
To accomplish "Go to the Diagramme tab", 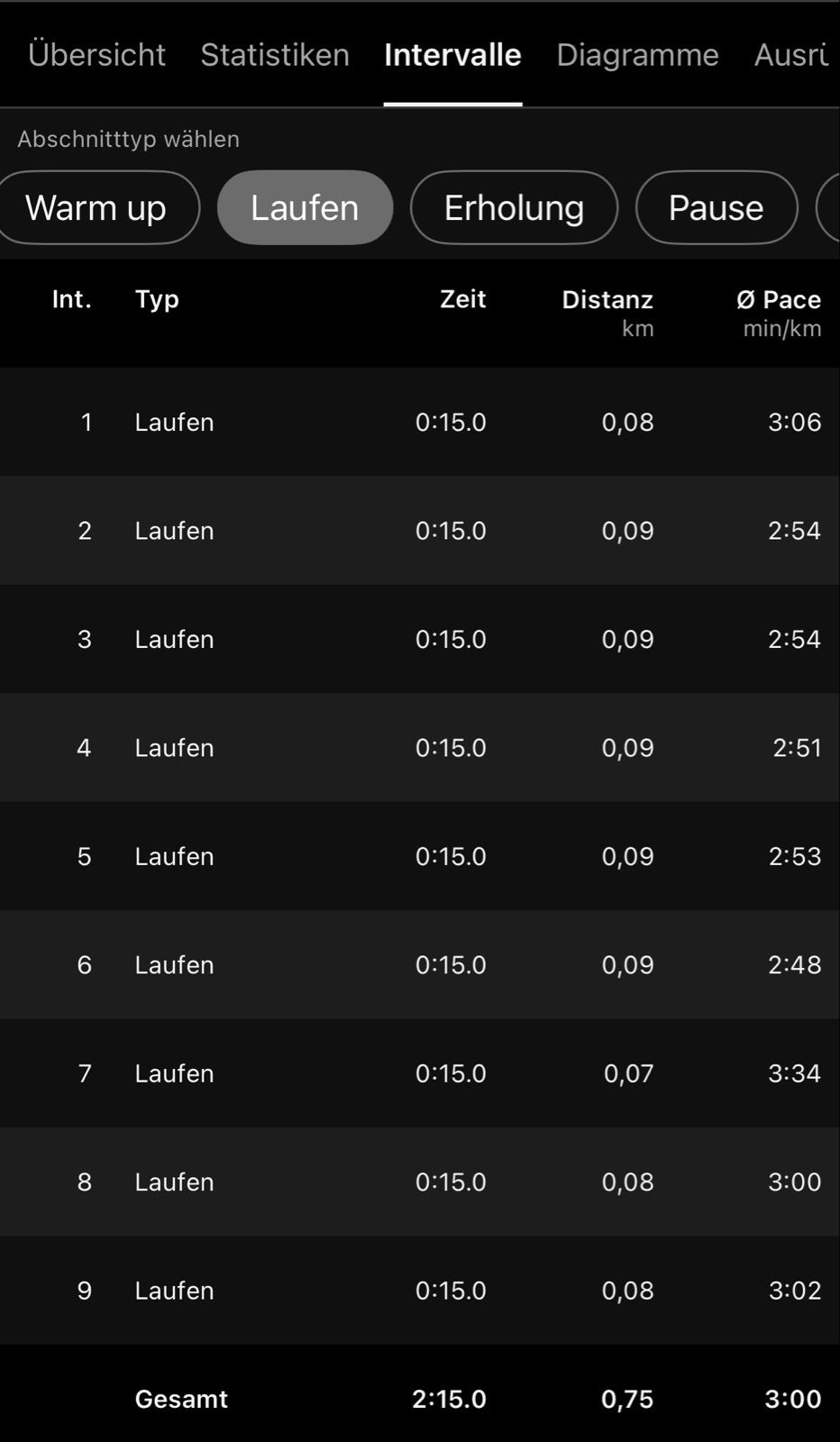I will [x=637, y=55].
